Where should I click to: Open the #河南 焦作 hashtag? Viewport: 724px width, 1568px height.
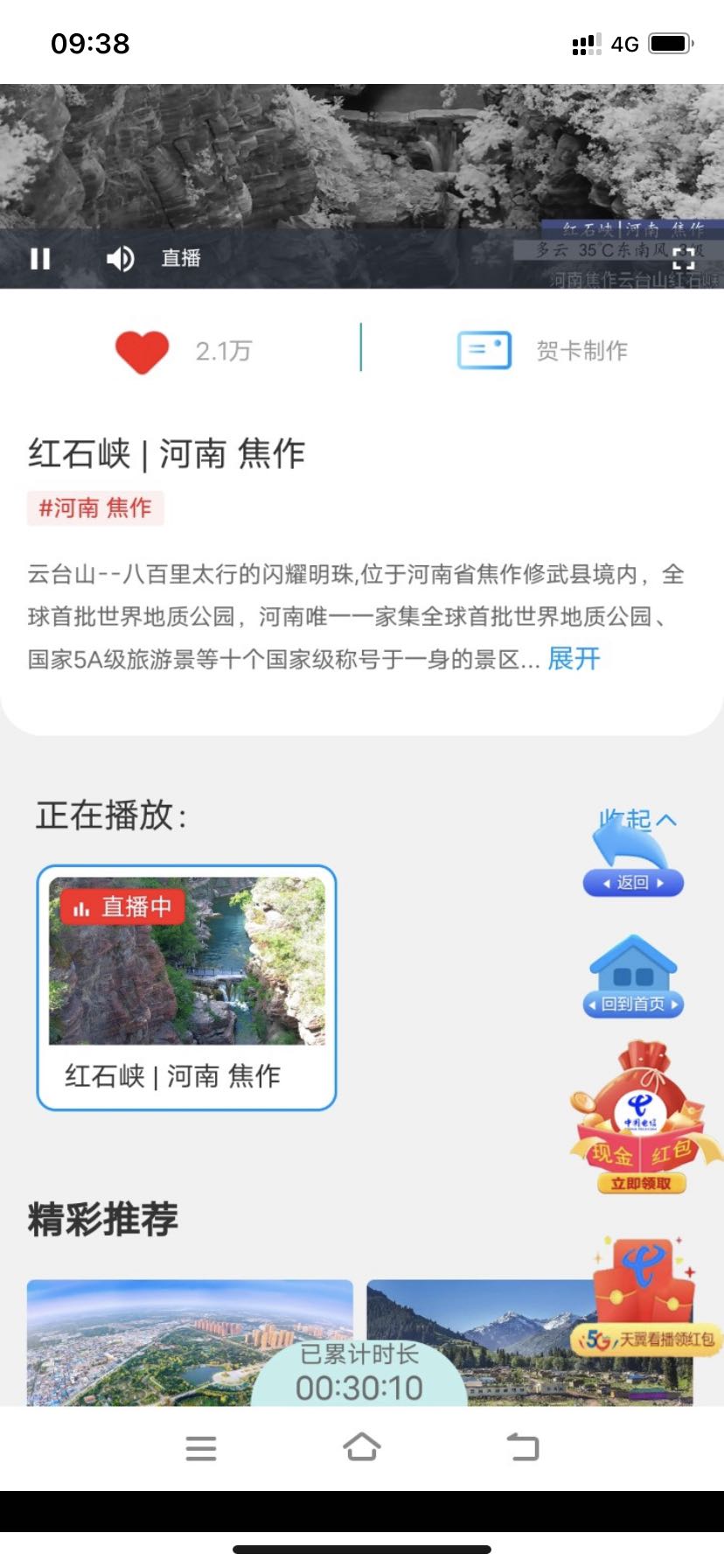[x=95, y=508]
